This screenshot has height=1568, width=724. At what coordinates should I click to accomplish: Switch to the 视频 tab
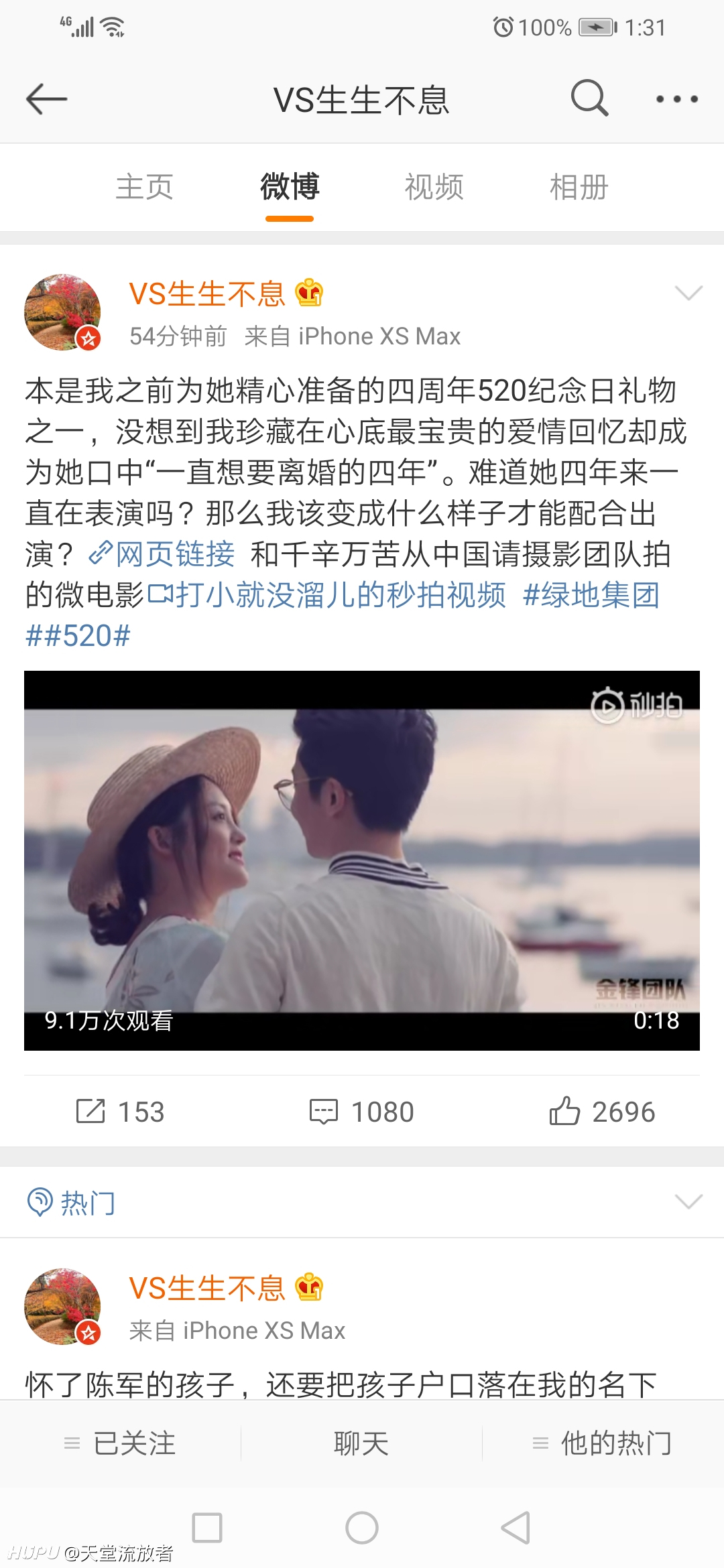pos(434,187)
